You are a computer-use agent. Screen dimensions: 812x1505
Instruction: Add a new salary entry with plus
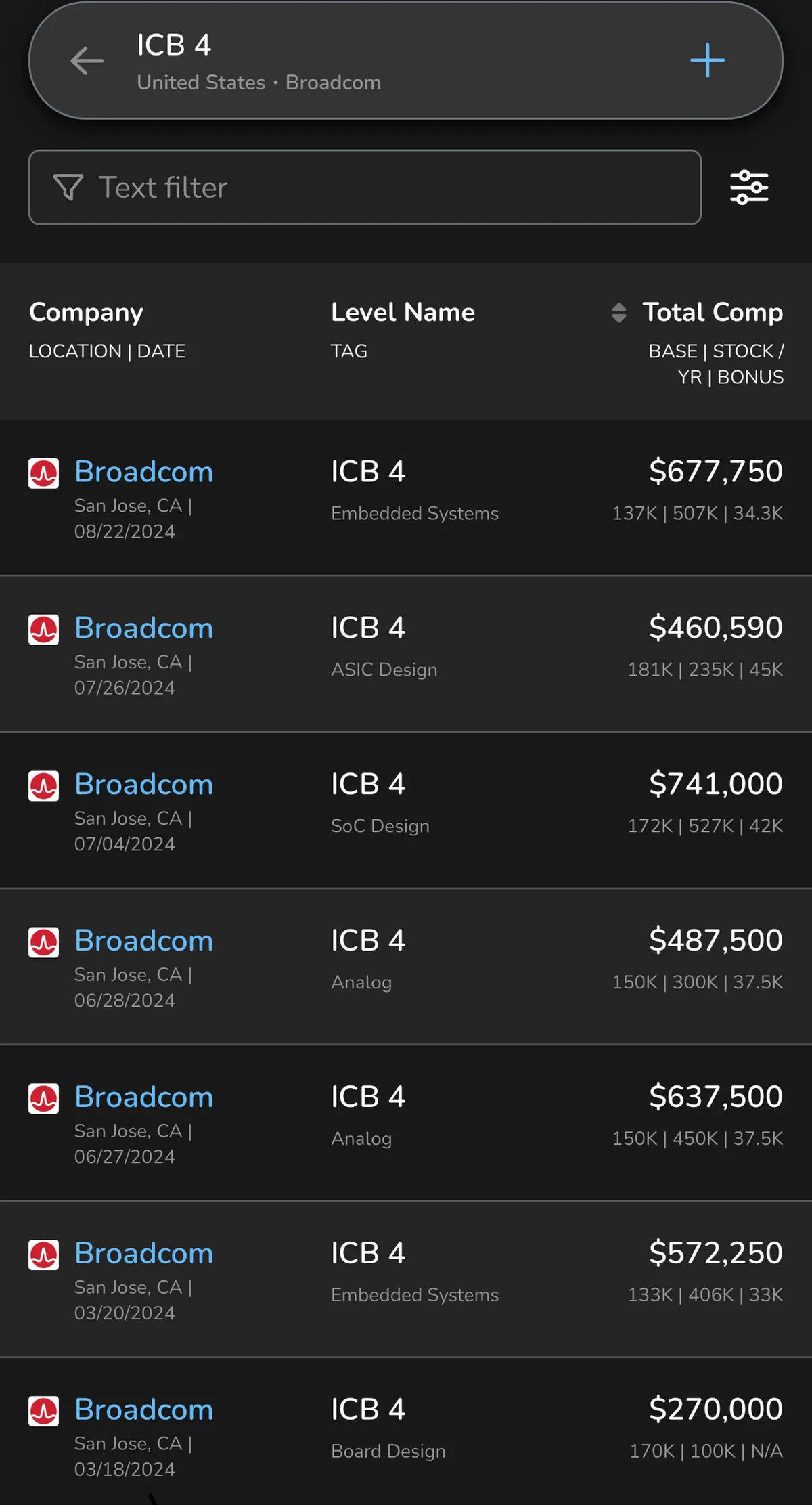(707, 61)
